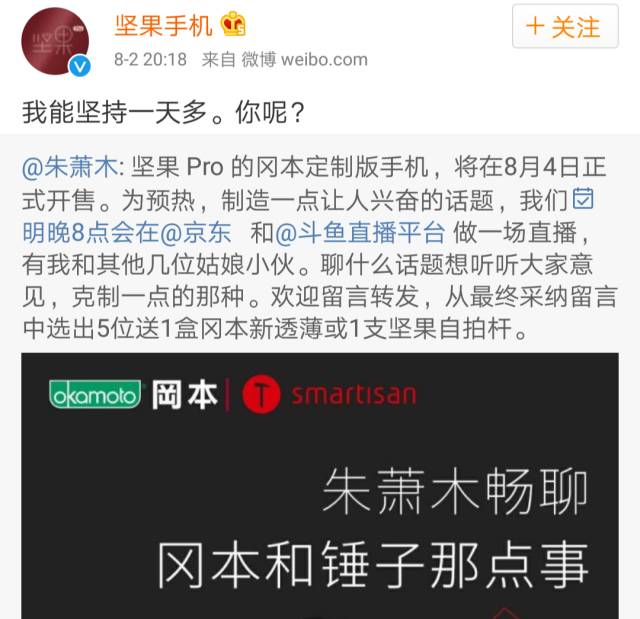The width and height of the screenshot is (640, 619).
Task: Open the @朱萧木 mention link
Action: click(x=70, y=167)
